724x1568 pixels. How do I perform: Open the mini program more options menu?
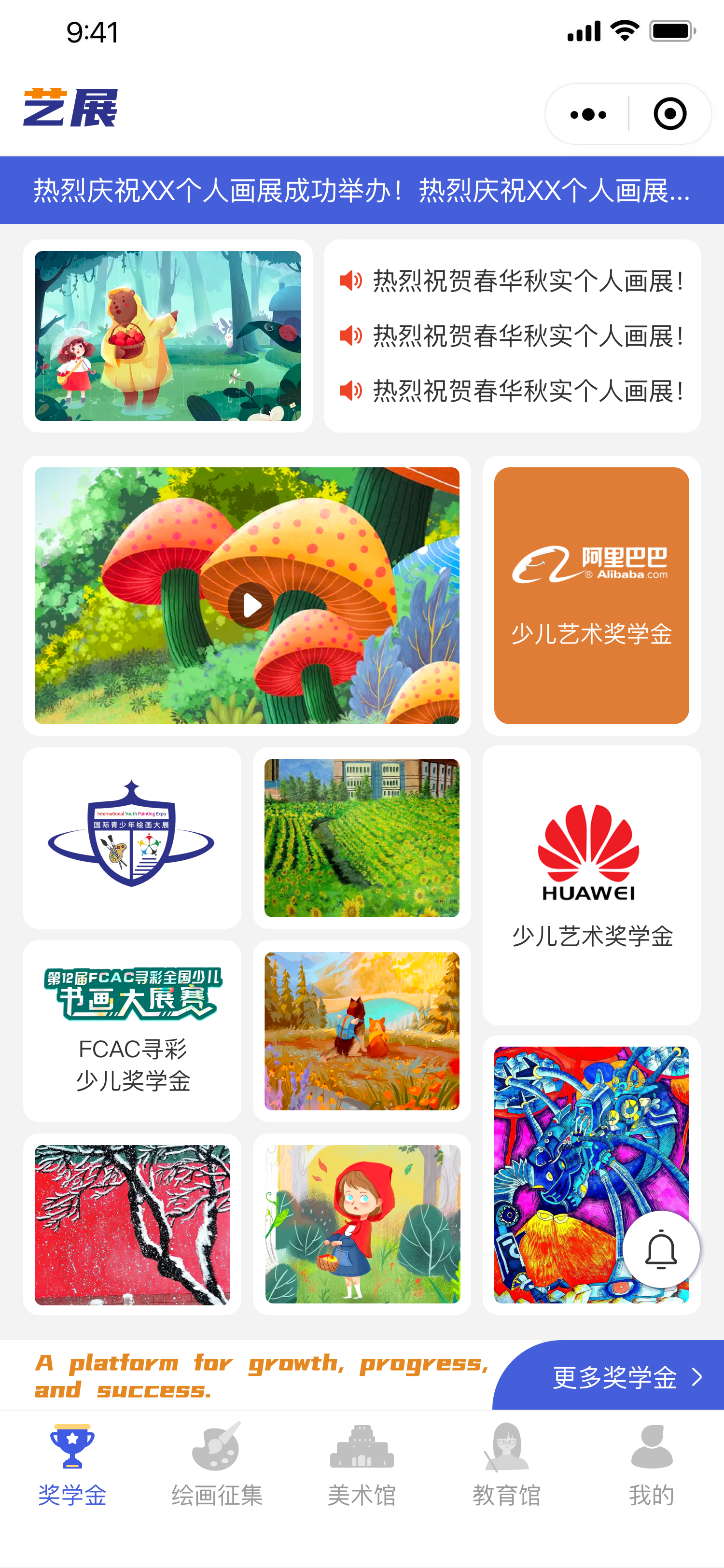pyautogui.click(x=588, y=114)
